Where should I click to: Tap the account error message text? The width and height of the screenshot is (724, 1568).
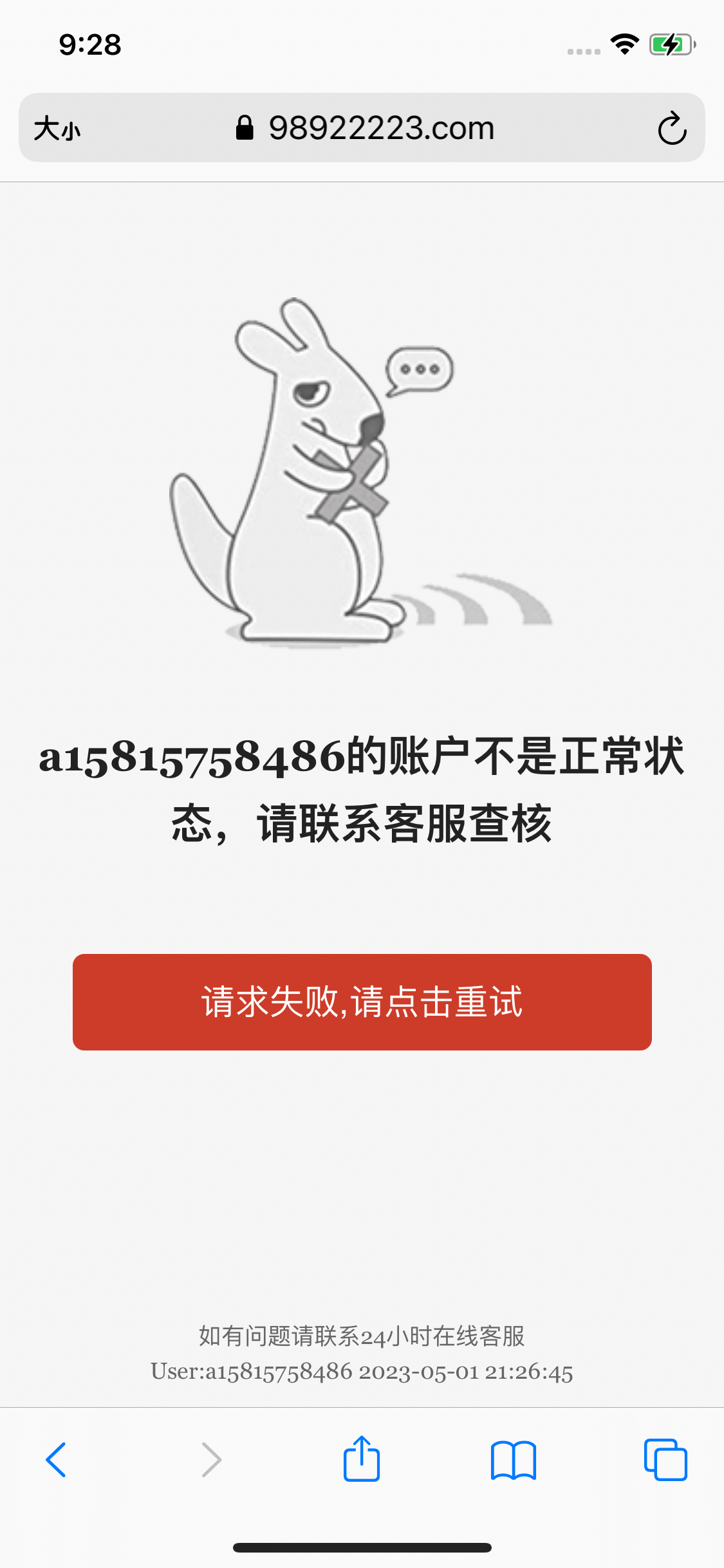(362, 792)
